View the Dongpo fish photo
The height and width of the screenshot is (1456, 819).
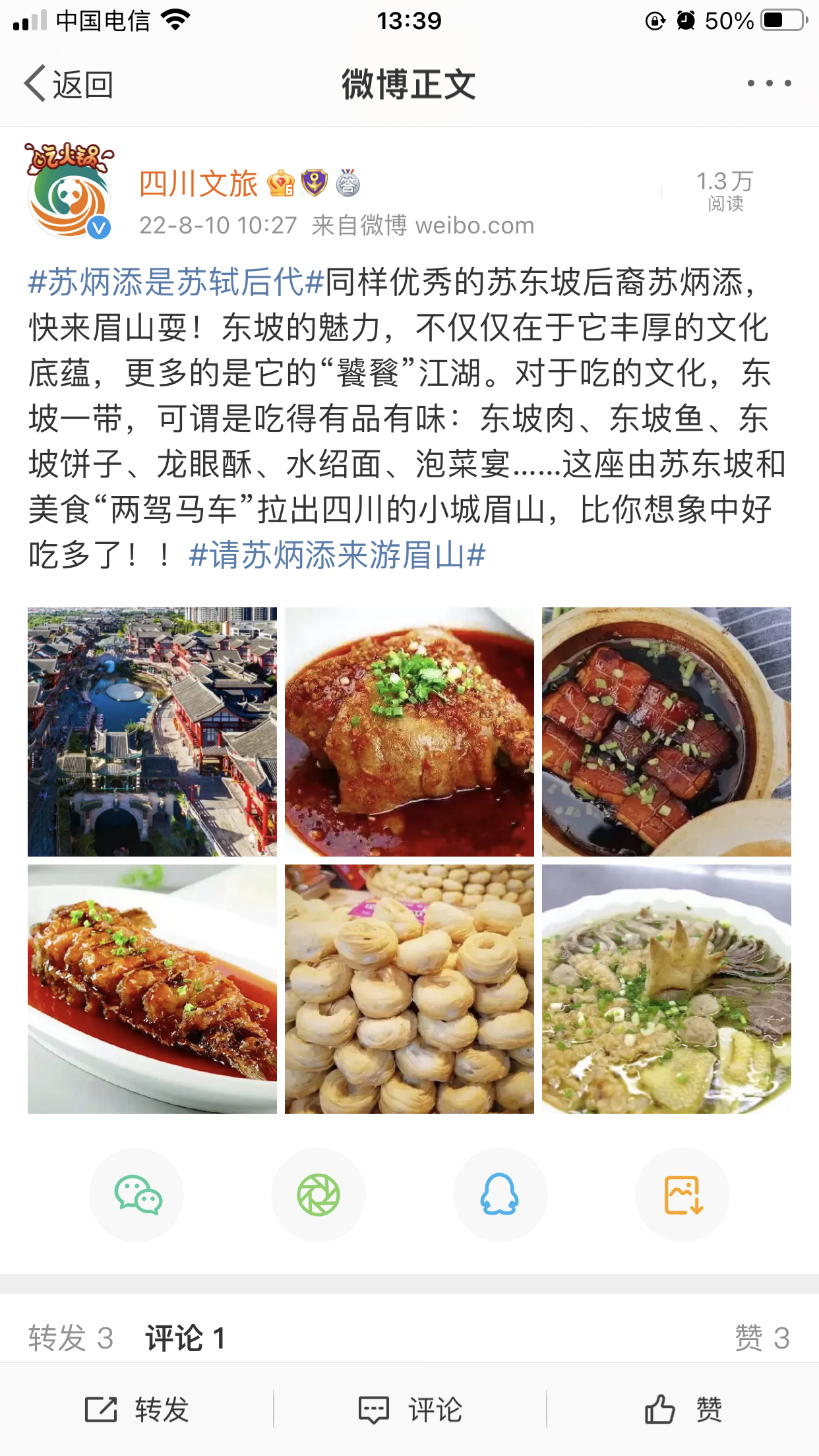pyautogui.click(x=152, y=989)
